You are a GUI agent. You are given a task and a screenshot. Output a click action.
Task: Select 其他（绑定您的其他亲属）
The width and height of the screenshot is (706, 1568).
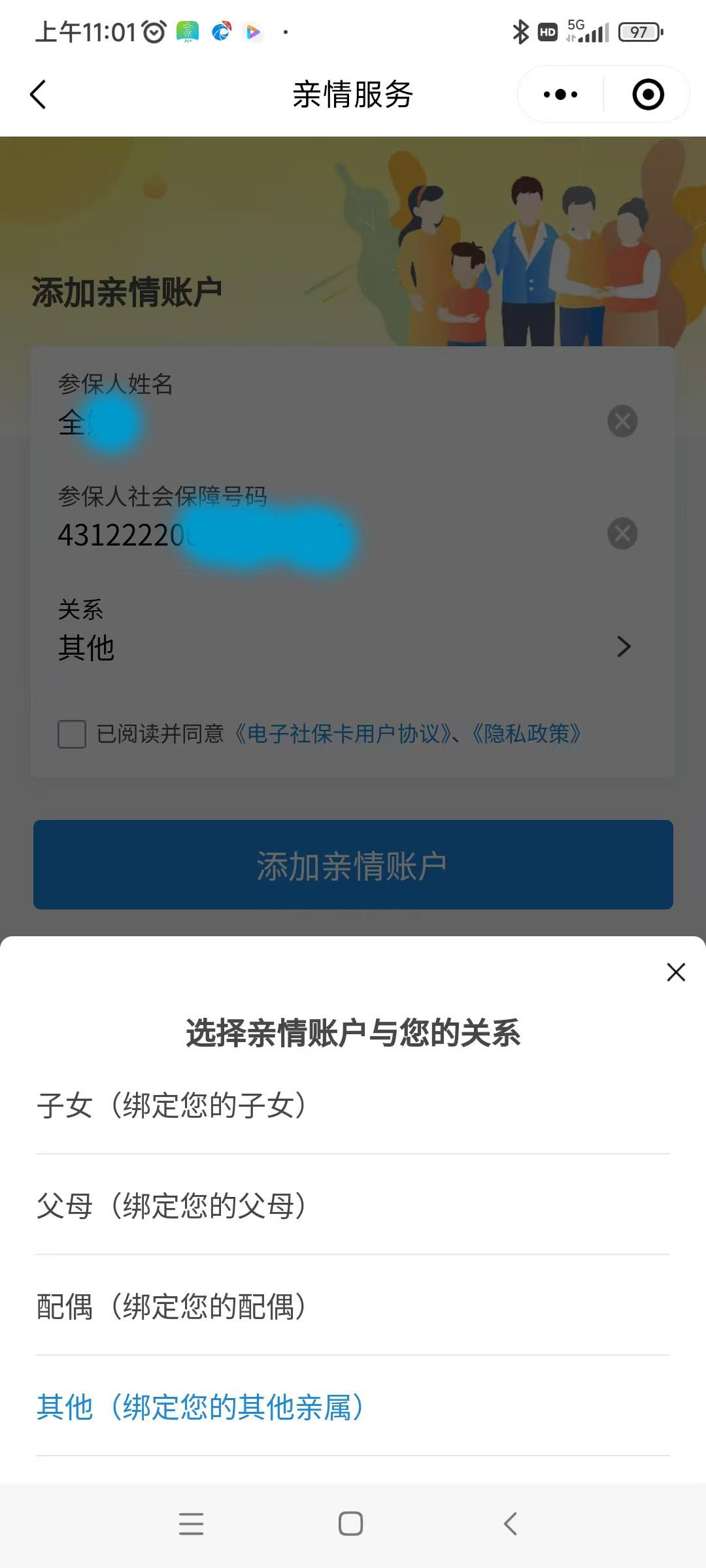coord(200,1407)
